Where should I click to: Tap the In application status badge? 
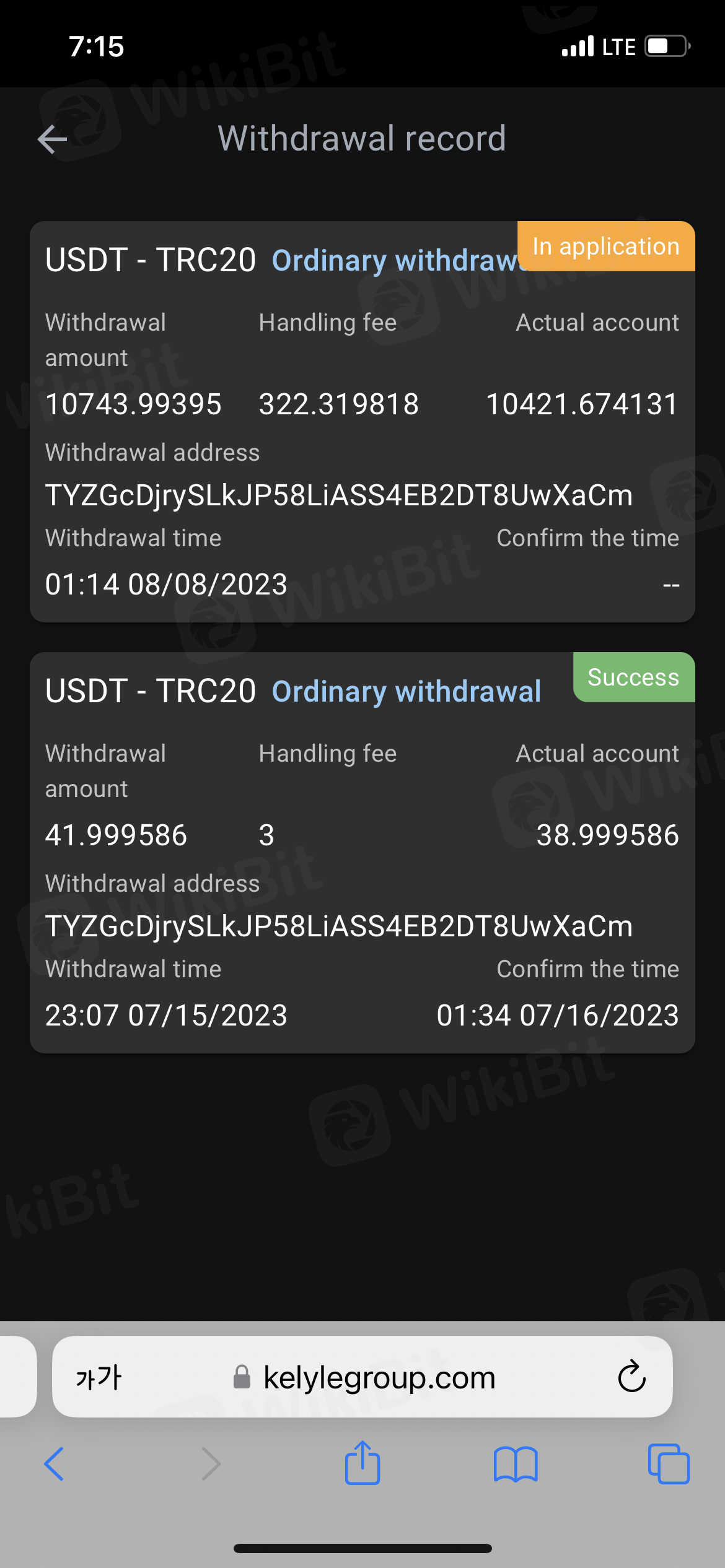click(607, 246)
